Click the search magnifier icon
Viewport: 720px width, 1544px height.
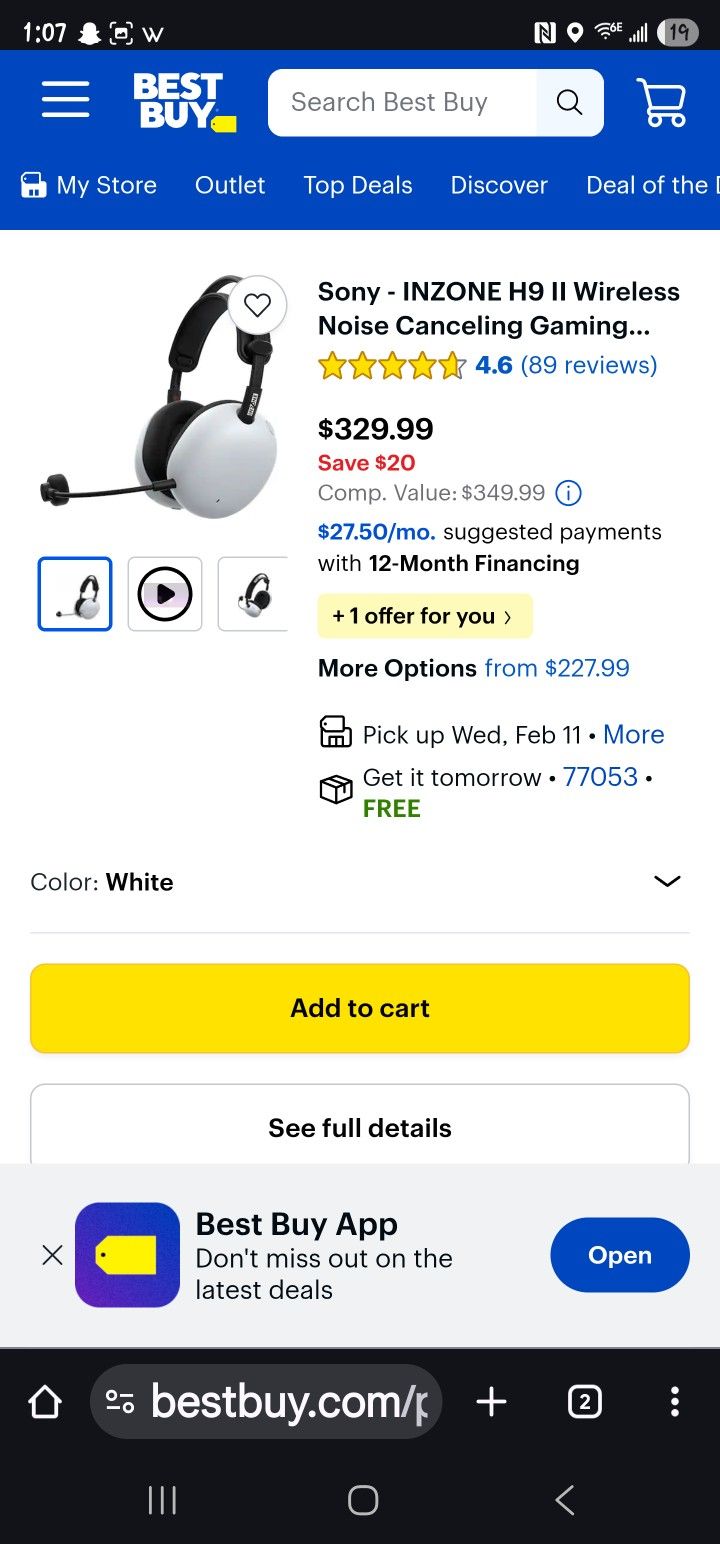(569, 101)
